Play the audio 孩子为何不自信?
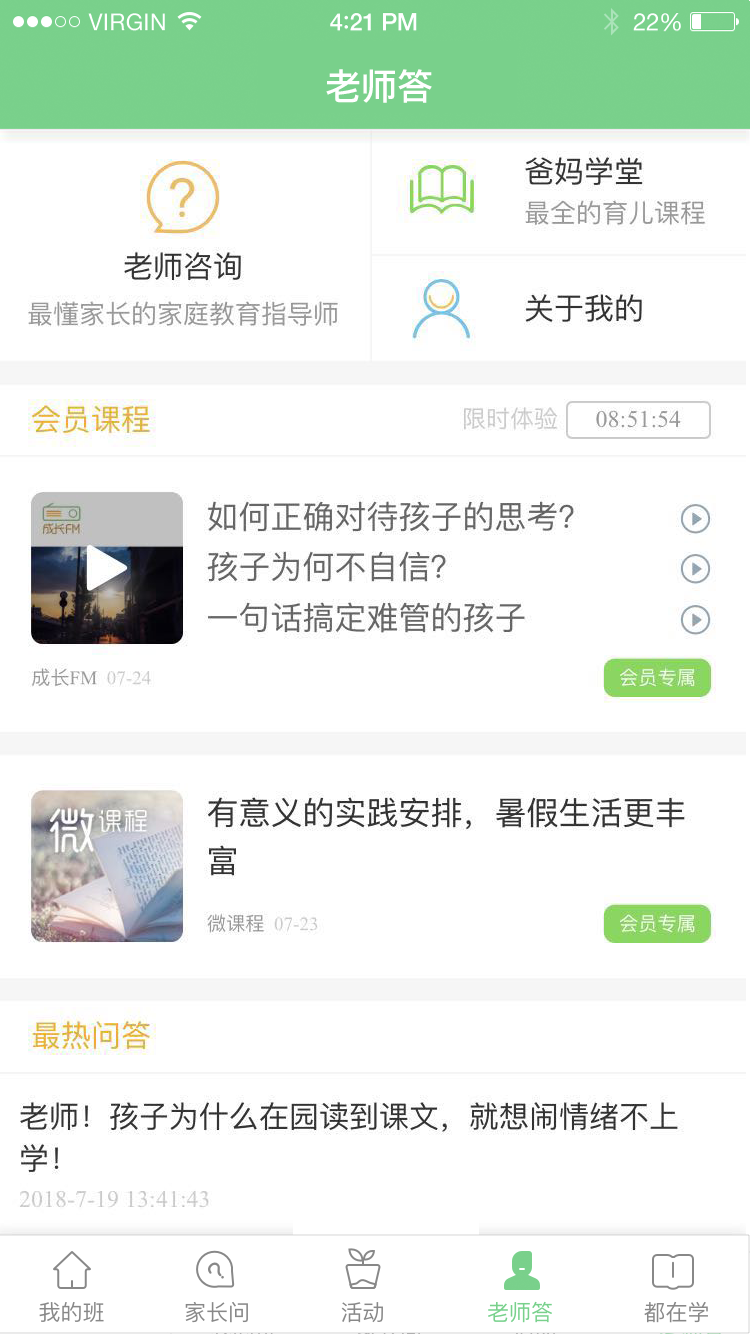The image size is (750, 1334). pyautogui.click(x=695, y=568)
